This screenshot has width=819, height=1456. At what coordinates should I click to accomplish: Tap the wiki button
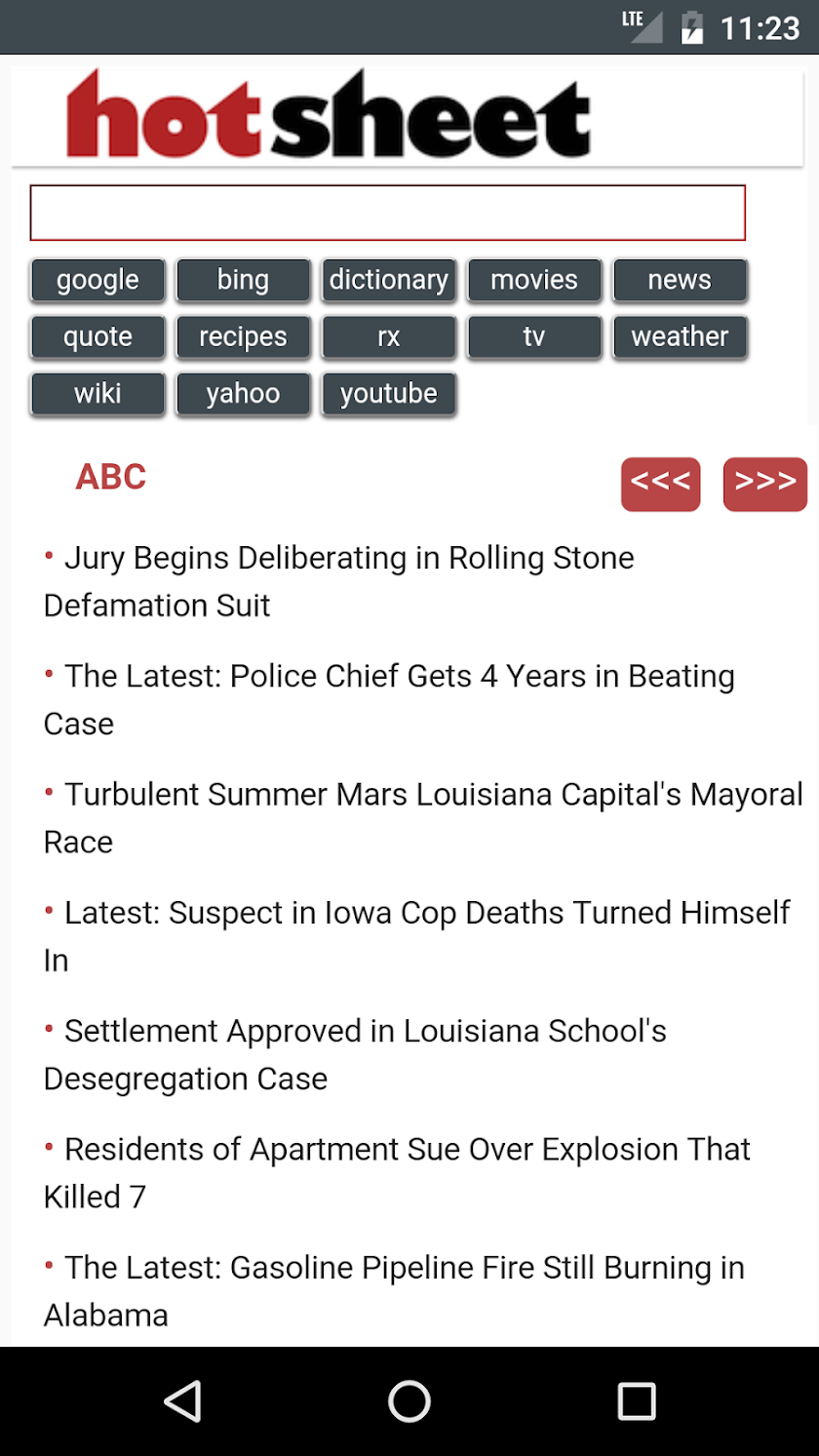[97, 393]
